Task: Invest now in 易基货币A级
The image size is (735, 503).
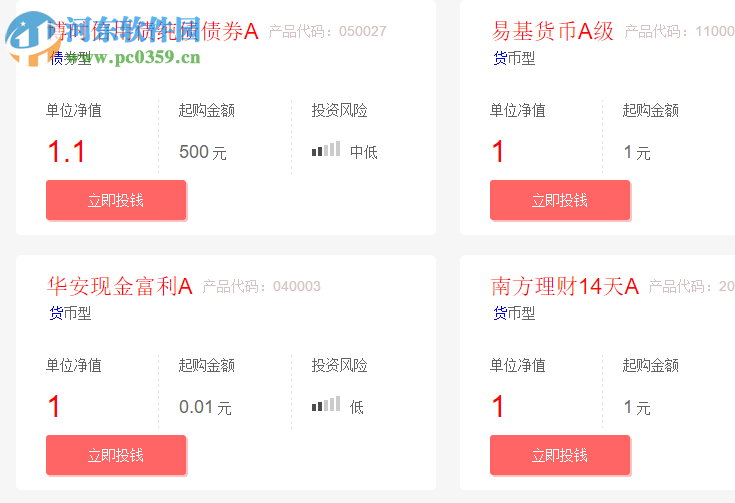Action: coord(560,200)
